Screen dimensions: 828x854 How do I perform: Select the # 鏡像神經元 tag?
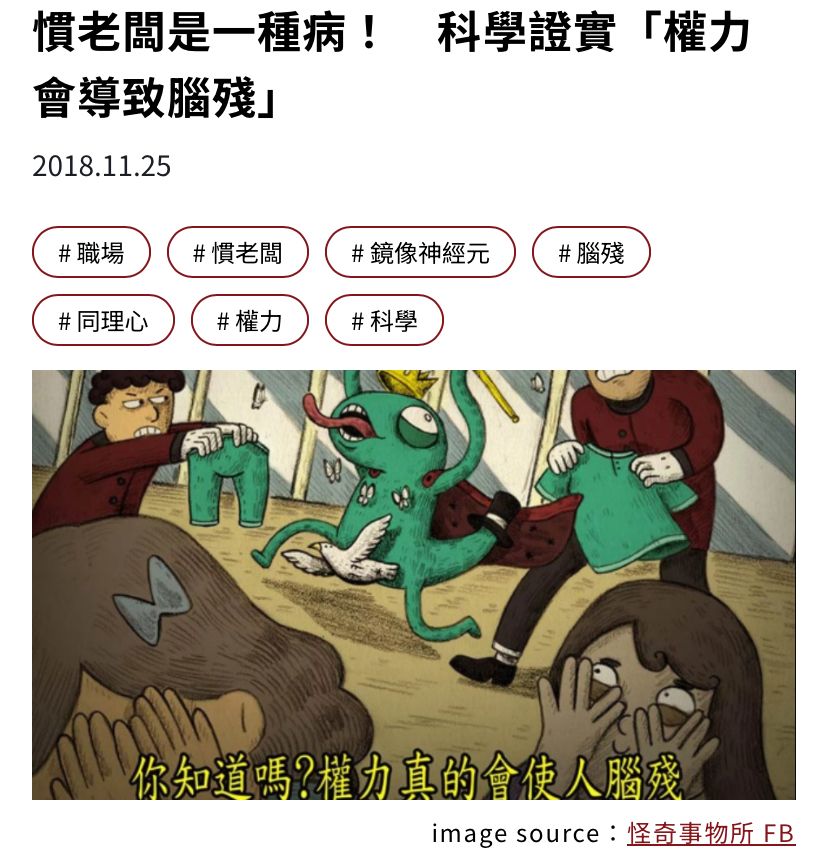420,253
